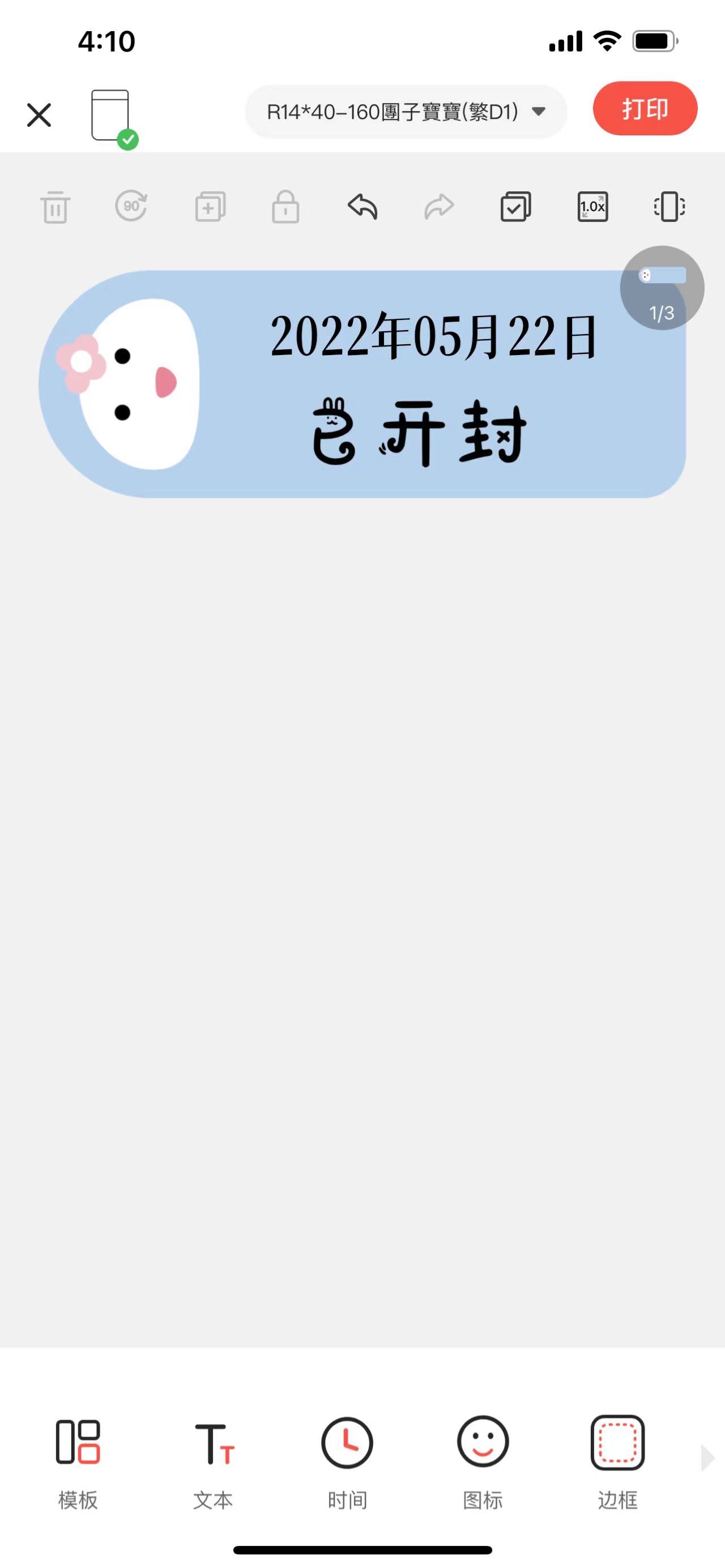Open the multi-select tool
725x1568 pixels.
click(x=515, y=206)
